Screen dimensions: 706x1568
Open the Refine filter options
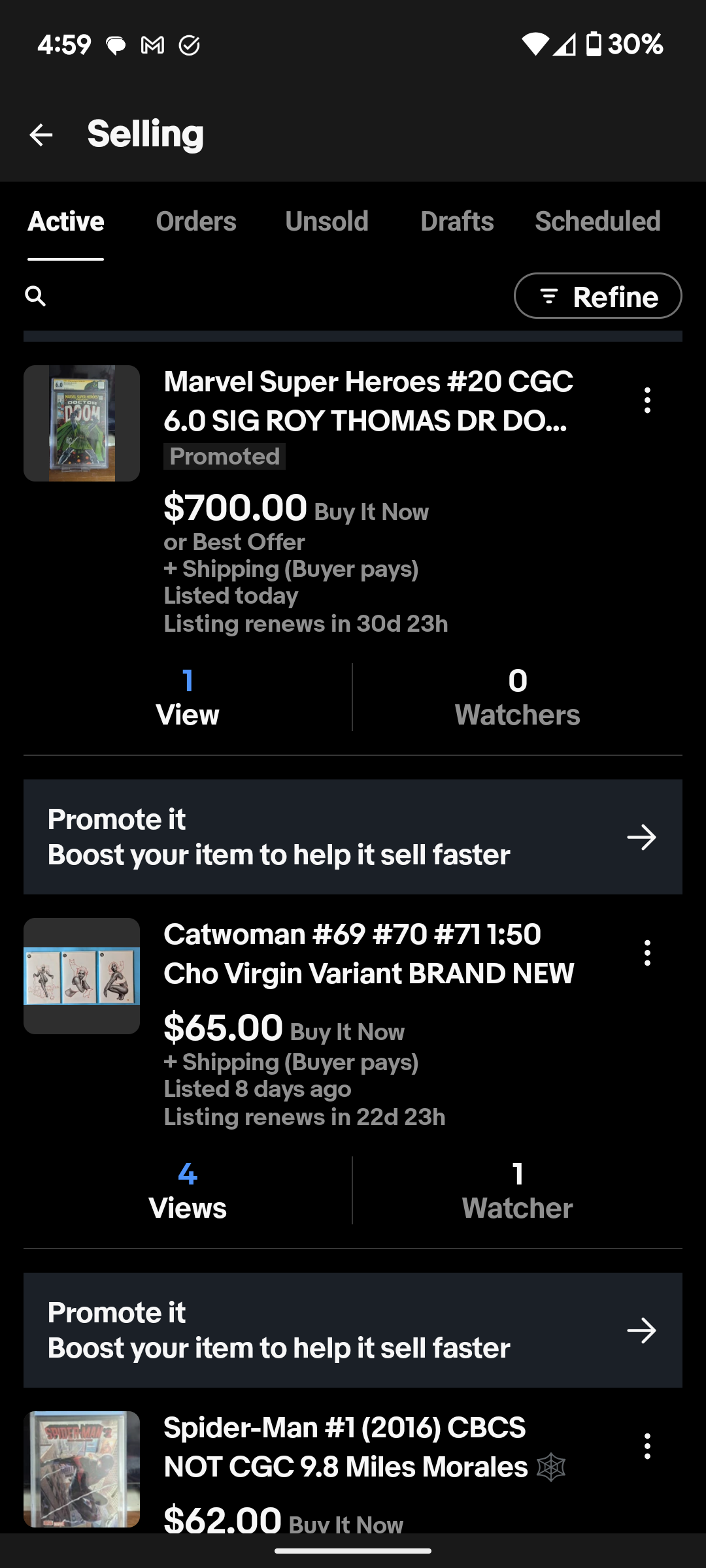click(597, 296)
